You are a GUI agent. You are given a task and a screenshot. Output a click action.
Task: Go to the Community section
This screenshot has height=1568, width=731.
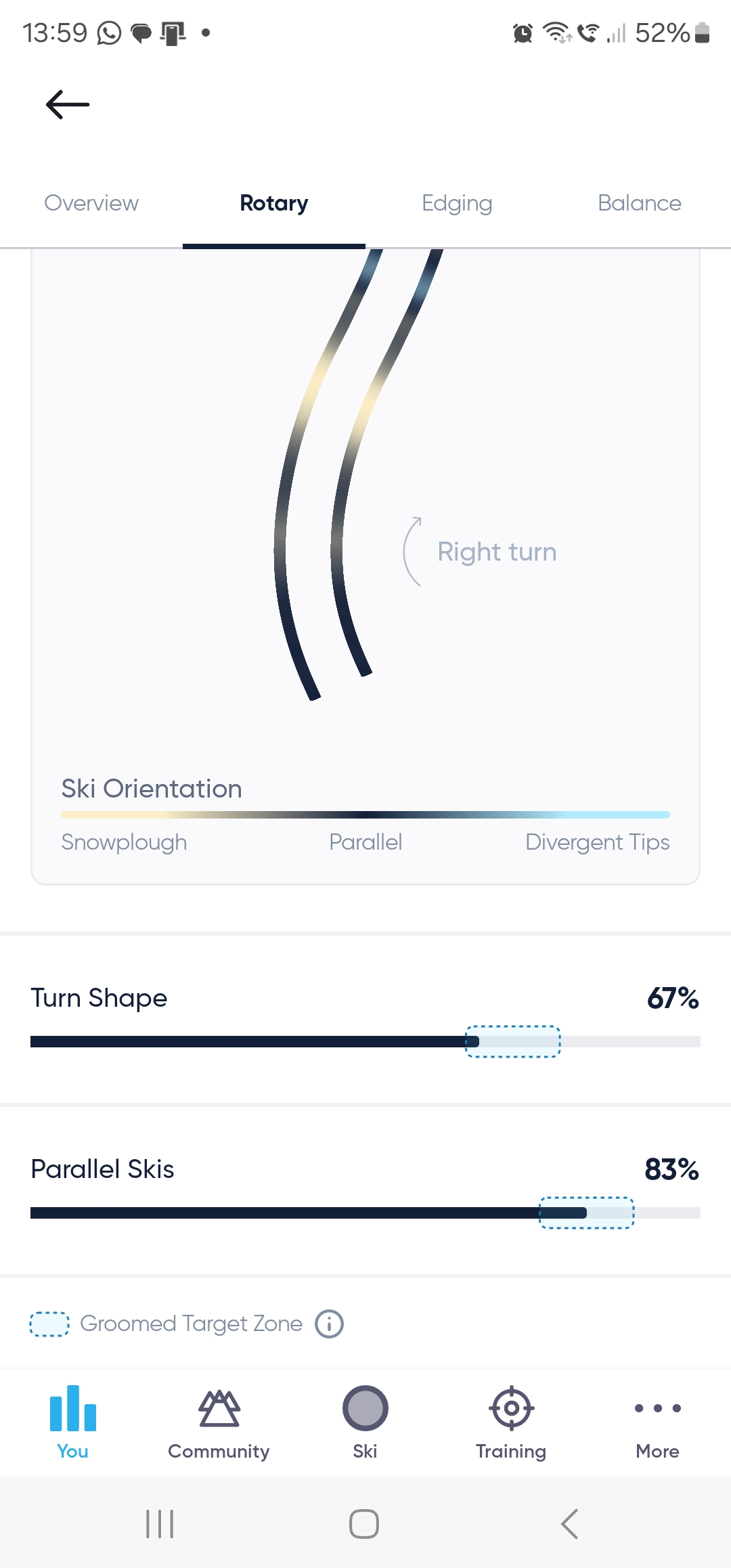pos(219,1420)
